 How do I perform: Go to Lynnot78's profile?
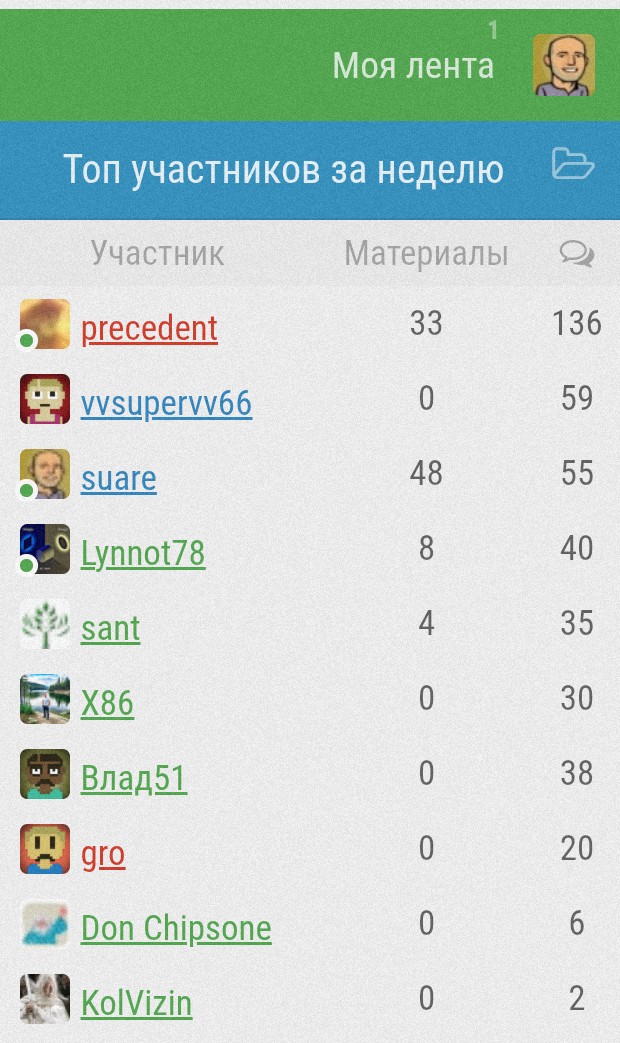143,553
